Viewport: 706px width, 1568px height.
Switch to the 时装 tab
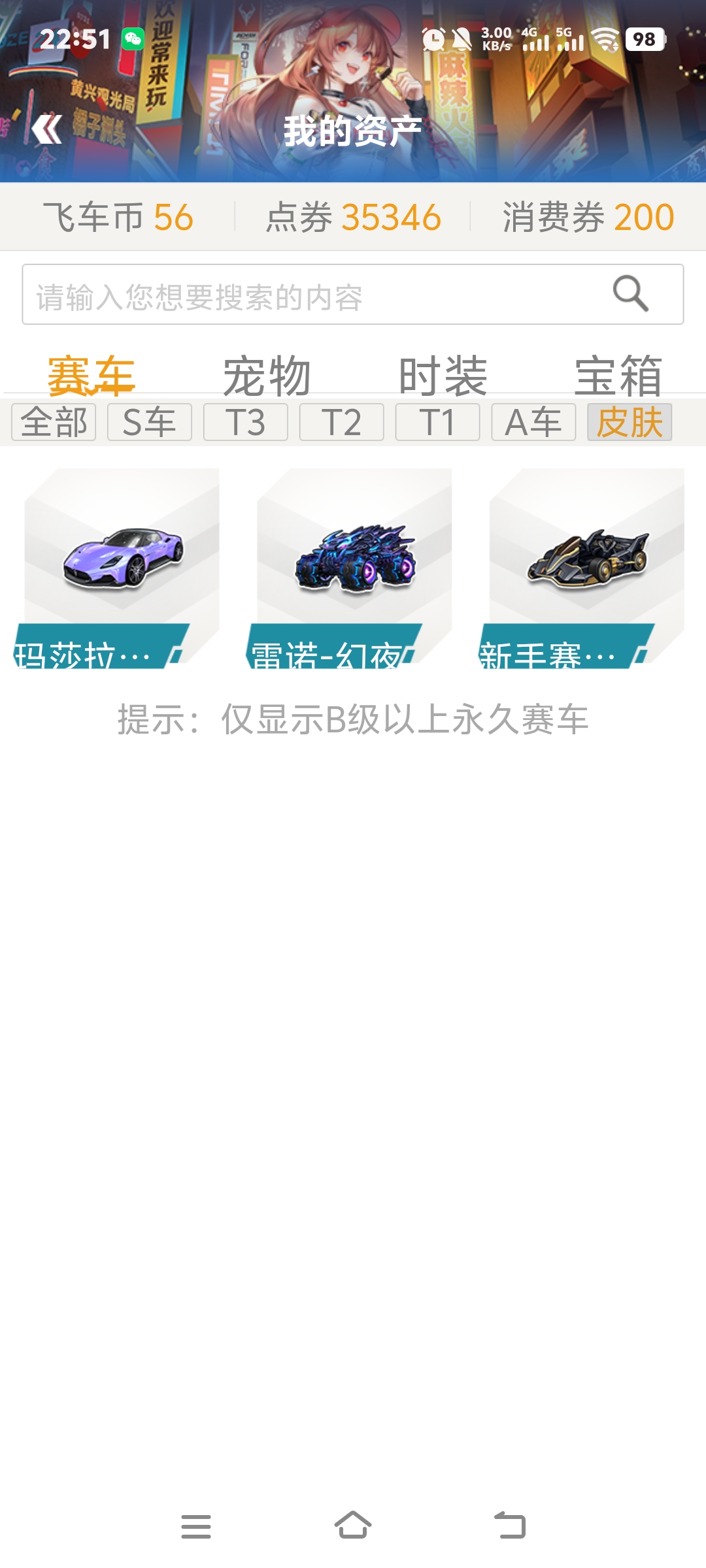click(443, 376)
